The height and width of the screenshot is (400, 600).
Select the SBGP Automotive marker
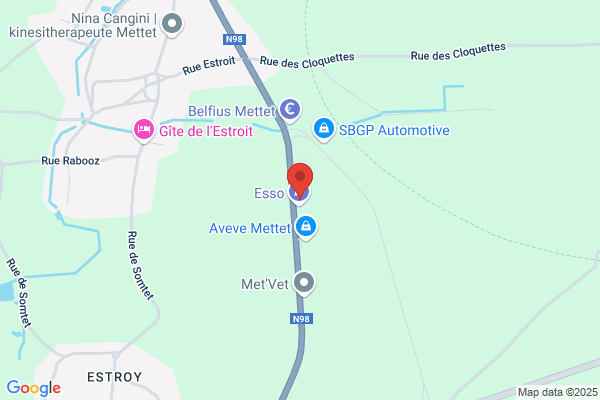[324, 129]
